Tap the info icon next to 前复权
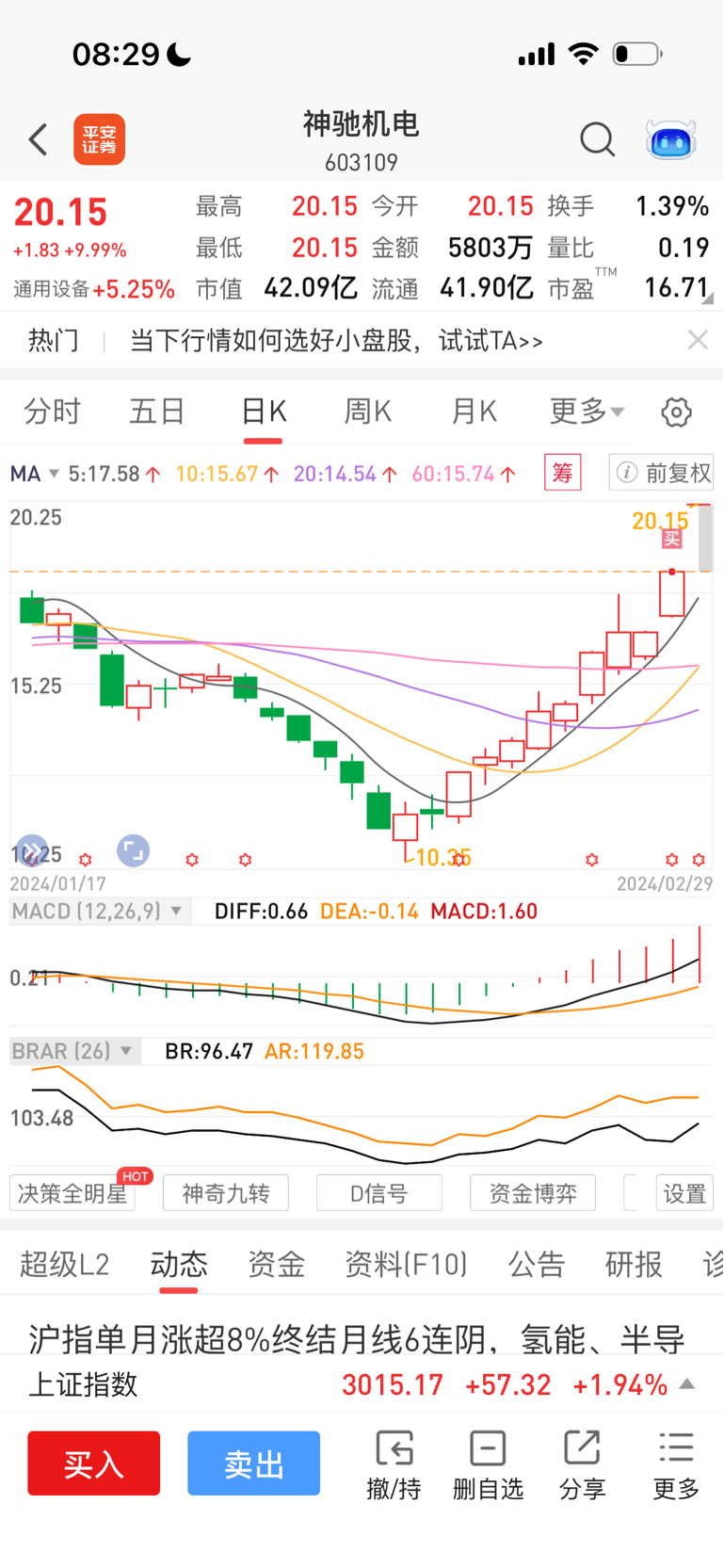The height and width of the screenshot is (1568, 724). pos(626,473)
